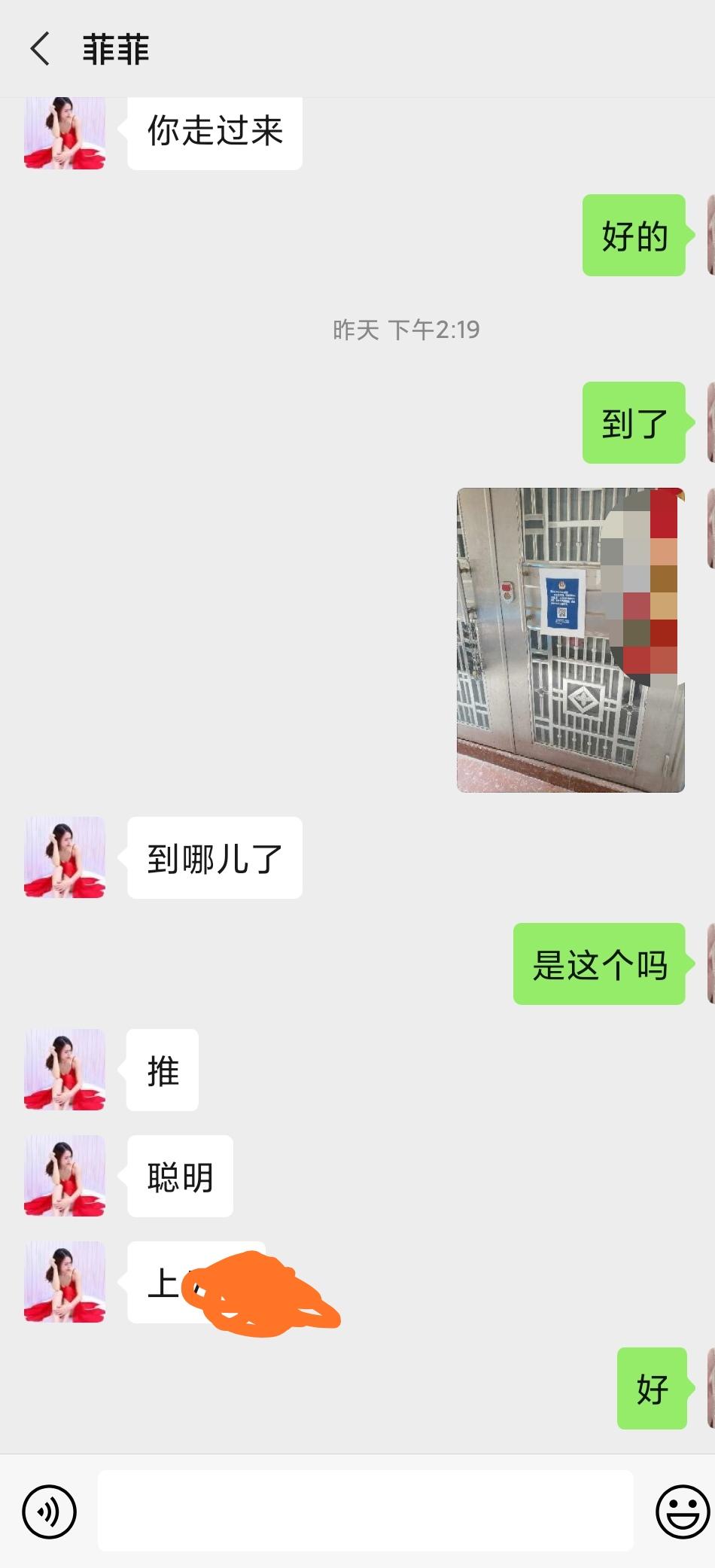This screenshot has height=1568, width=715.
Task: Tap the avatar beside the 到哪儿了 message
Action: pyautogui.click(x=64, y=857)
